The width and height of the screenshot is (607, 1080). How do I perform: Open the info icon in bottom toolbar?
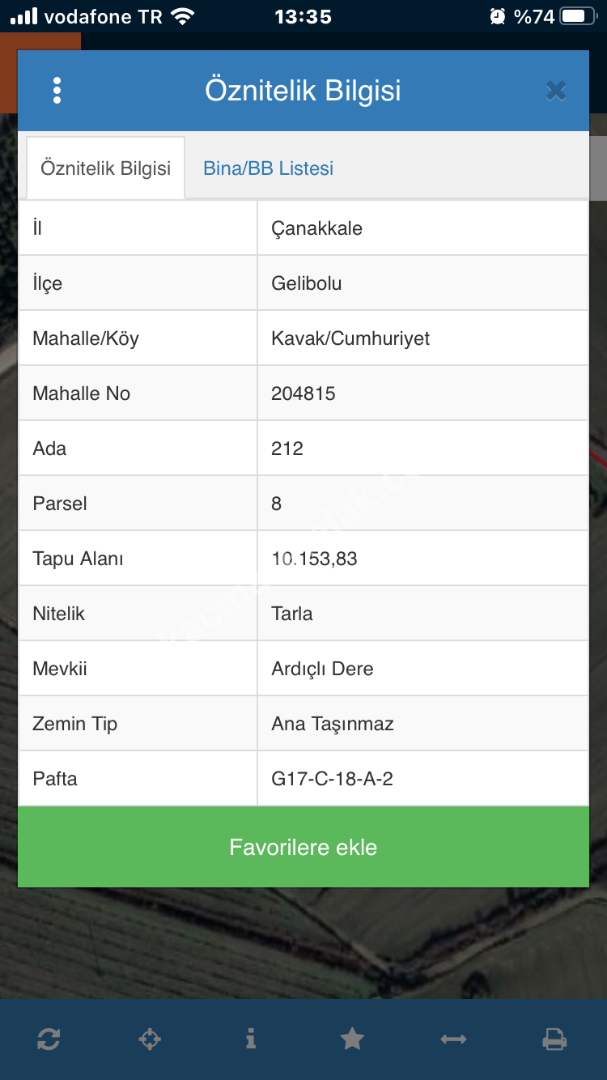[250, 1039]
